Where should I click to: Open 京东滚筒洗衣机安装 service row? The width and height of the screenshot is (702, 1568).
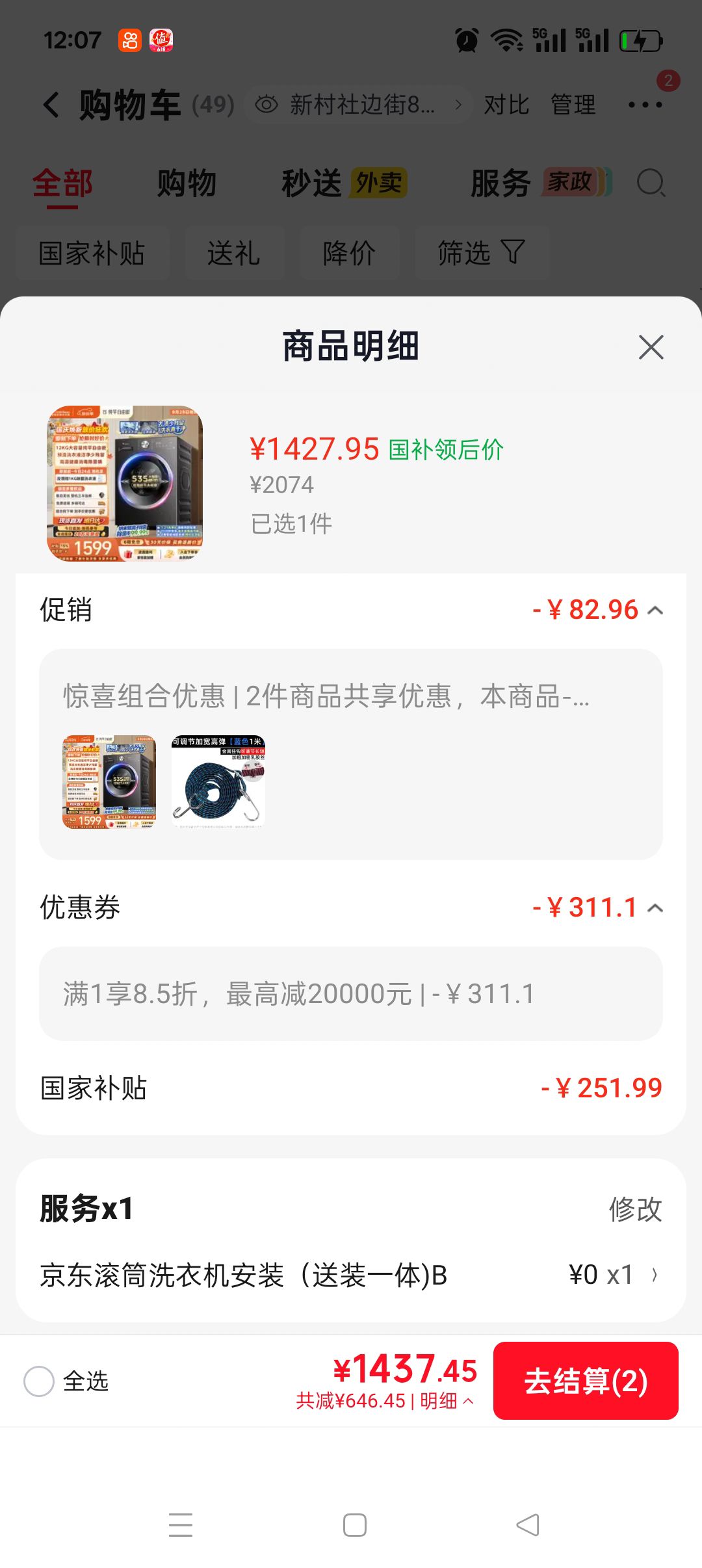[x=351, y=1275]
